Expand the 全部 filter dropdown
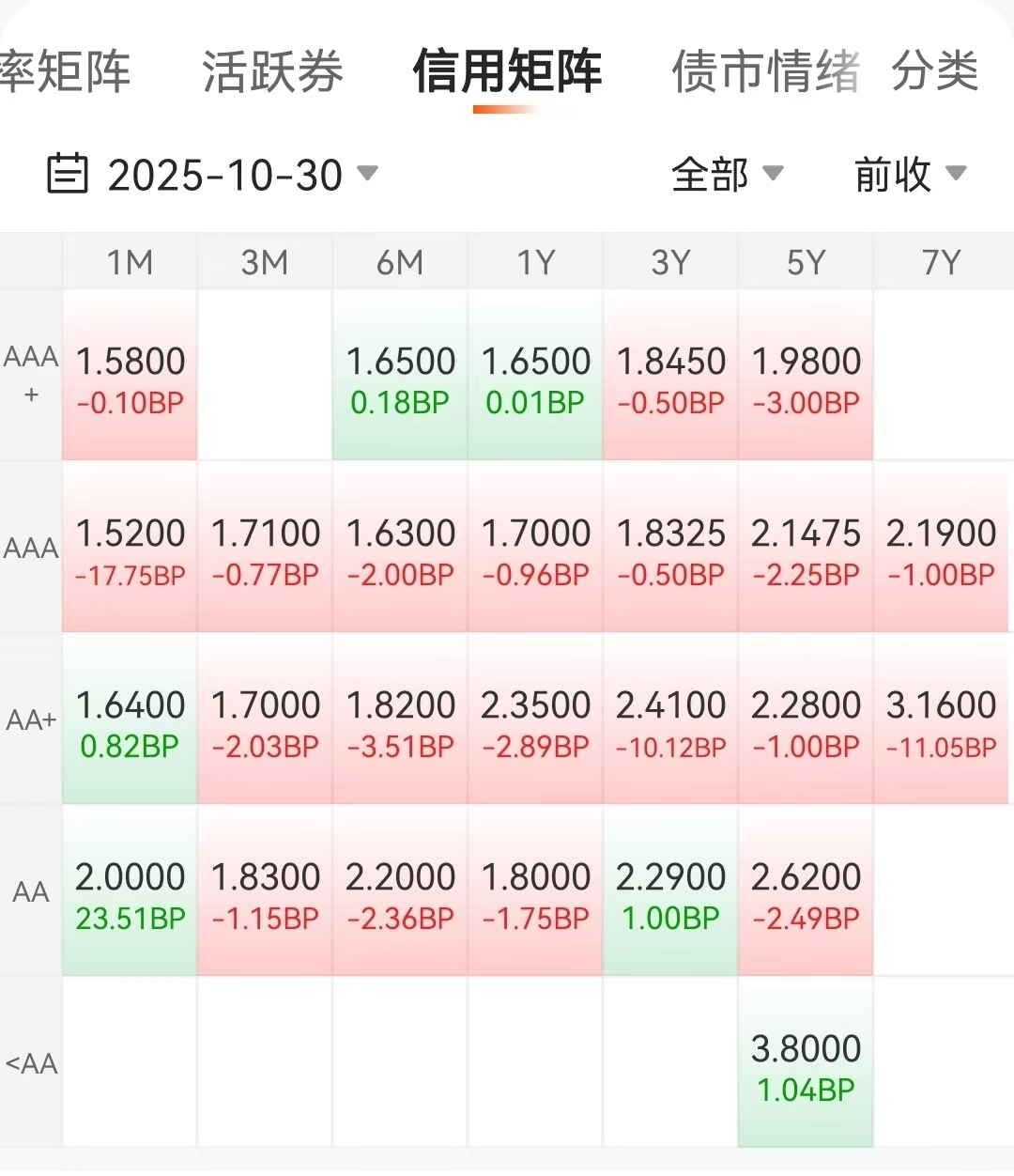Screen dimensions: 1014x1176 (x=727, y=175)
